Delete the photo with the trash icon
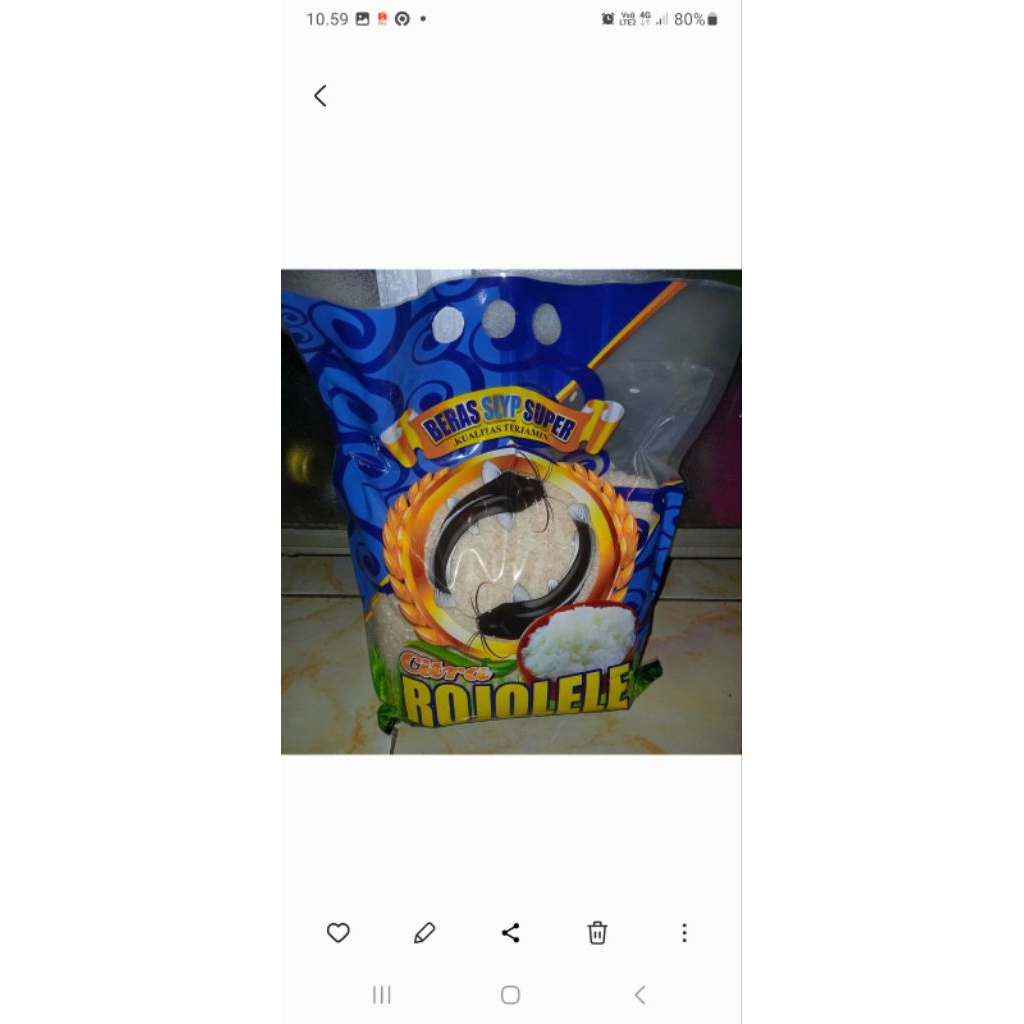 597,933
